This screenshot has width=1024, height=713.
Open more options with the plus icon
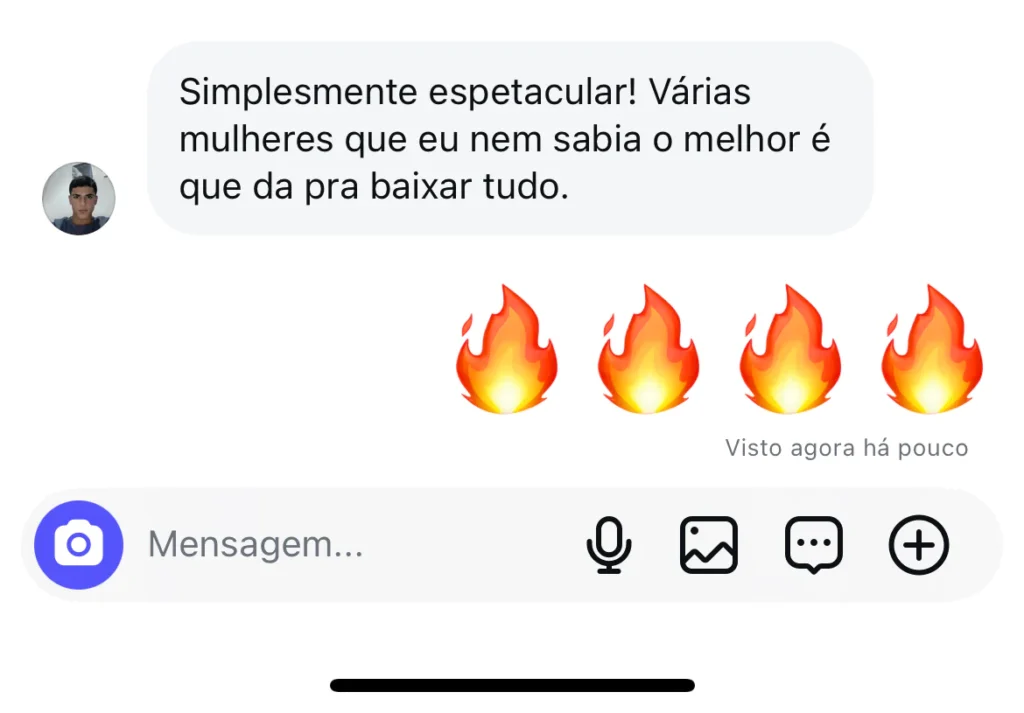[x=919, y=546]
